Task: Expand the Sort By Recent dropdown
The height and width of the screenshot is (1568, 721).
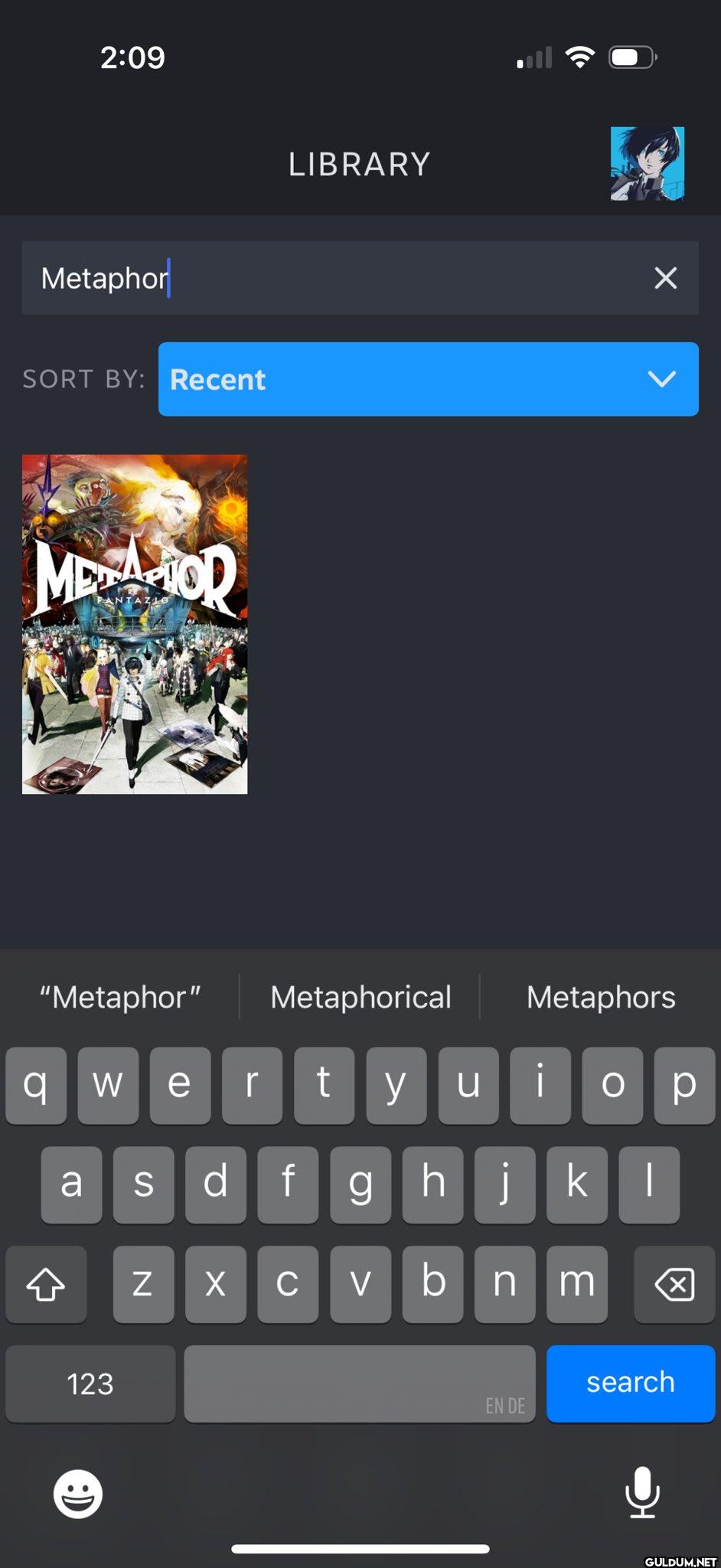Action: pos(428,379)
